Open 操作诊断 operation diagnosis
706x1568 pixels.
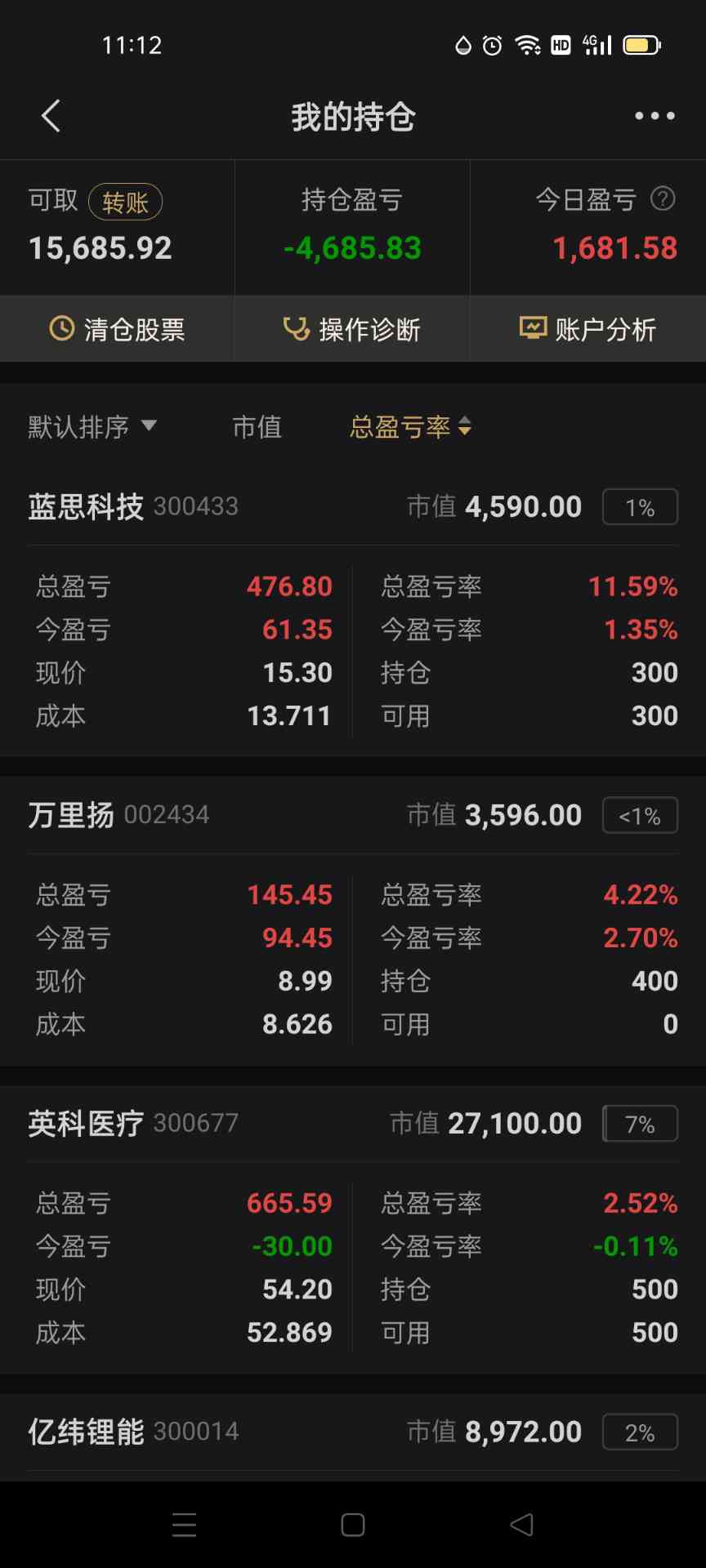click(352, 329)
